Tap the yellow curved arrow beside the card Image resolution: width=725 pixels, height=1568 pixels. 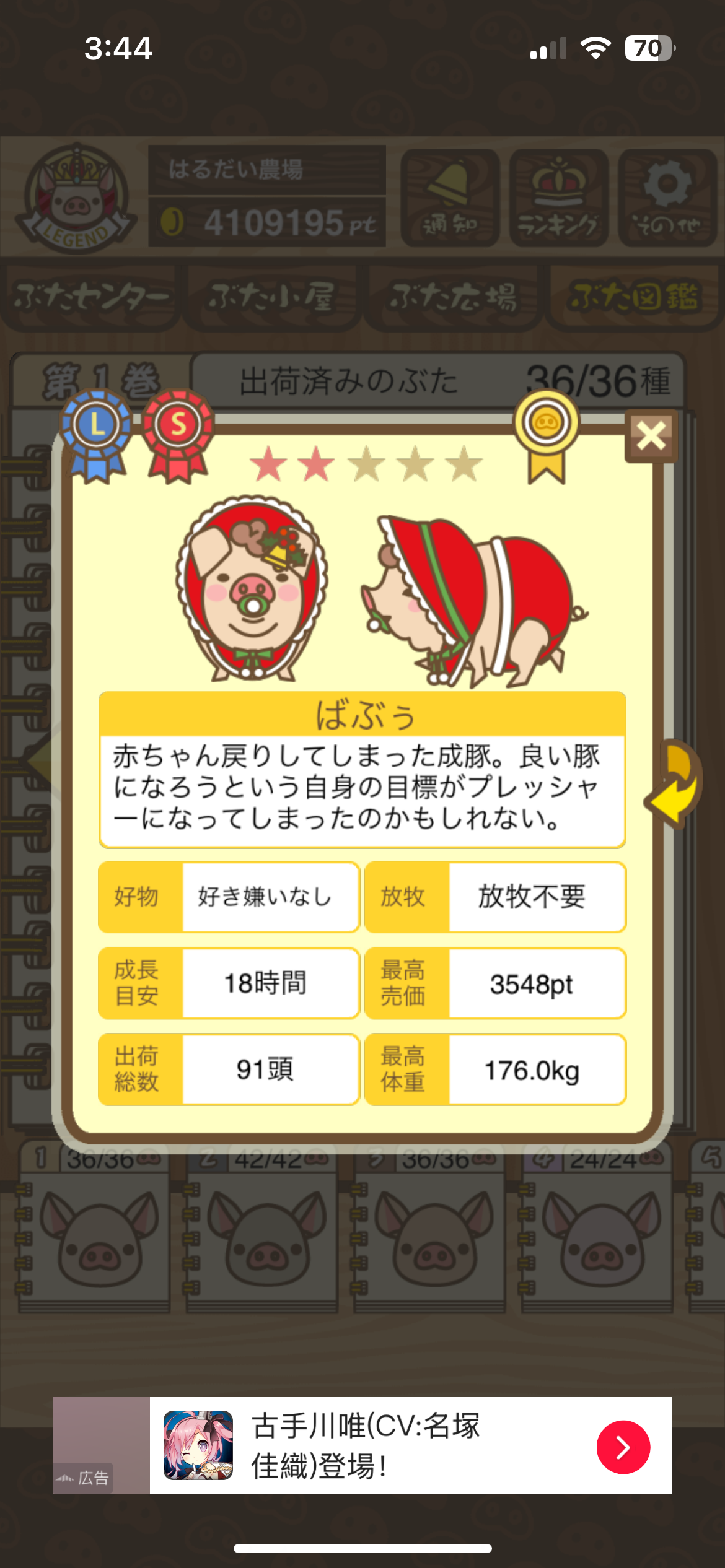[675, 784]
